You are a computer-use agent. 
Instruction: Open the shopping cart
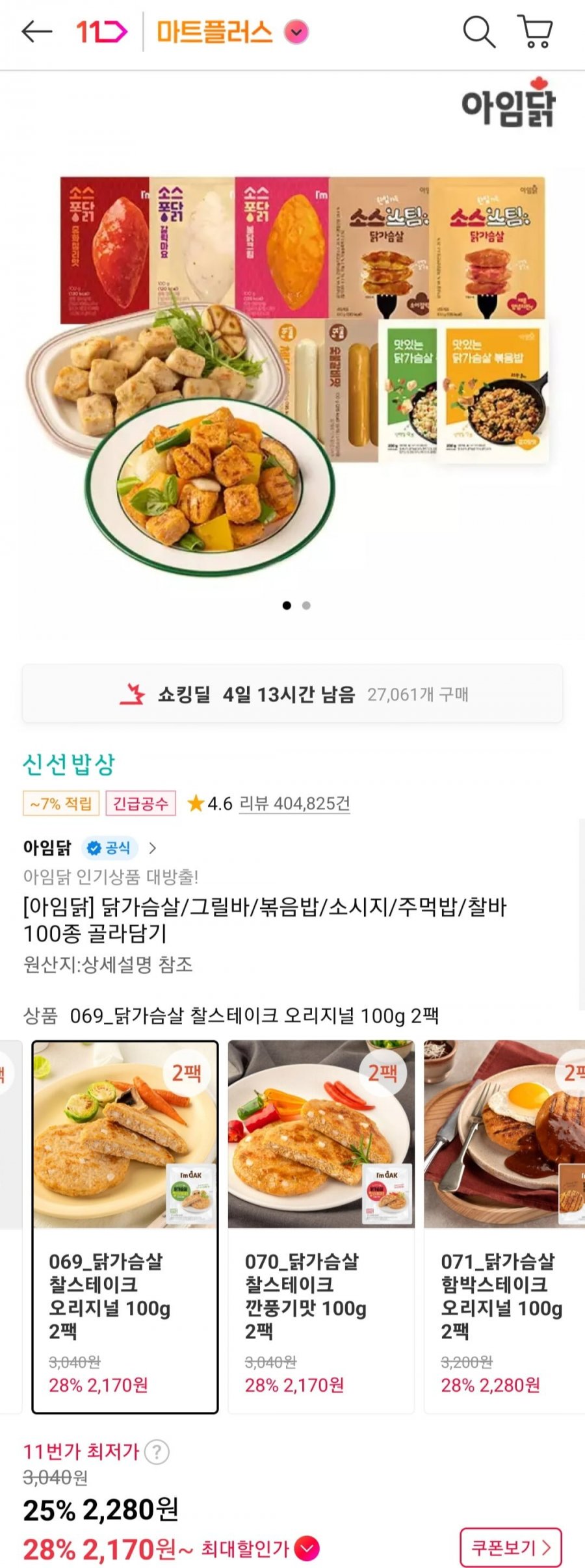[x=535, y=31]
